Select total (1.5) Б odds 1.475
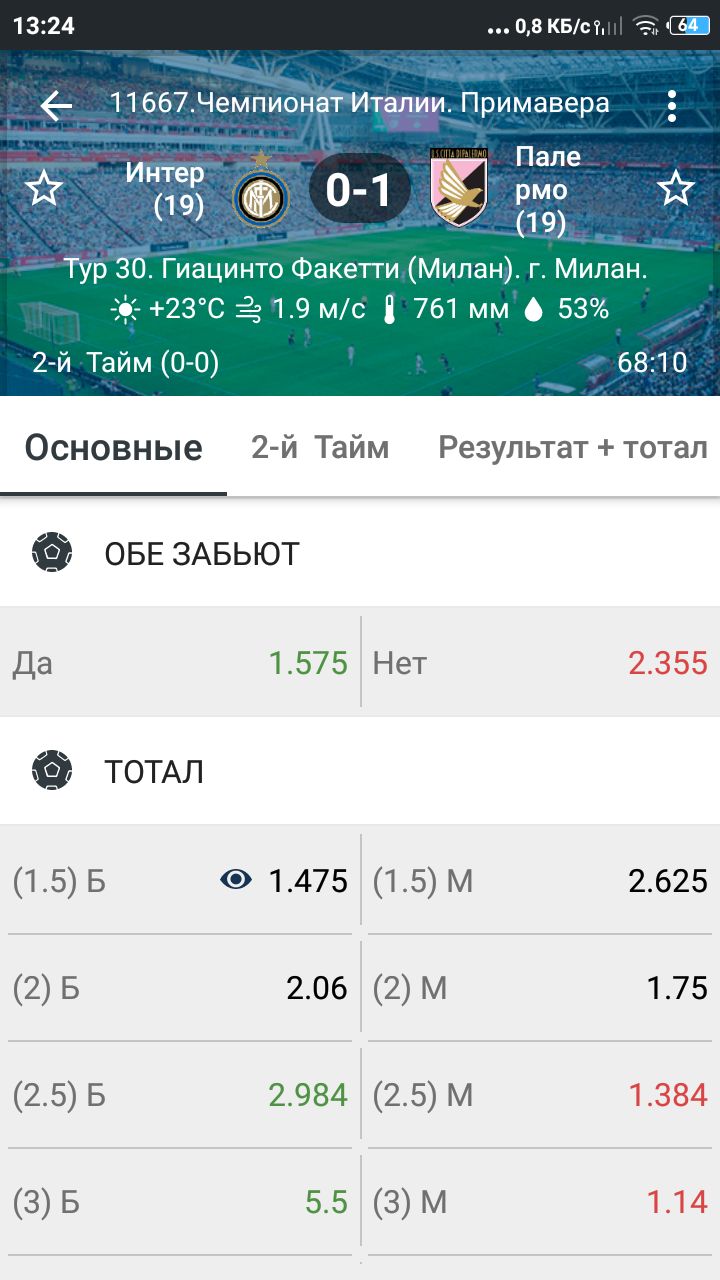 pyautogui.click(x=180, y=881)
